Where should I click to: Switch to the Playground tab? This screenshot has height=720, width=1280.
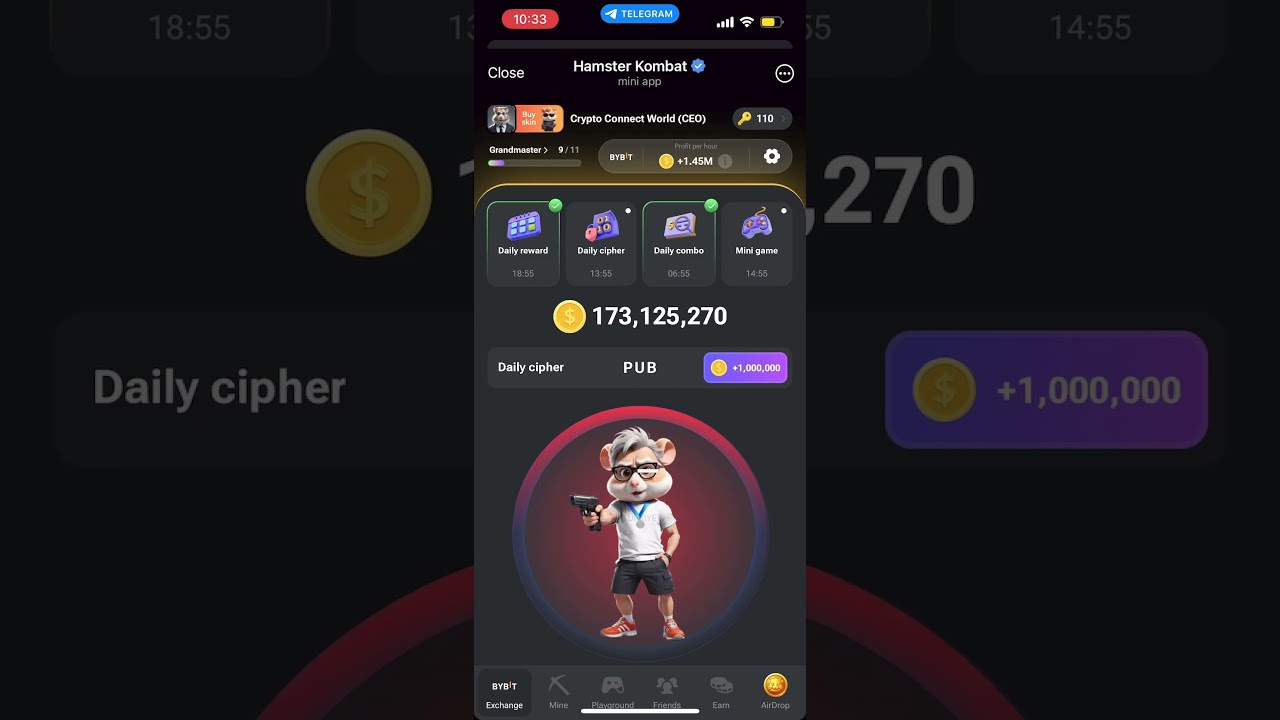[612, 692]
